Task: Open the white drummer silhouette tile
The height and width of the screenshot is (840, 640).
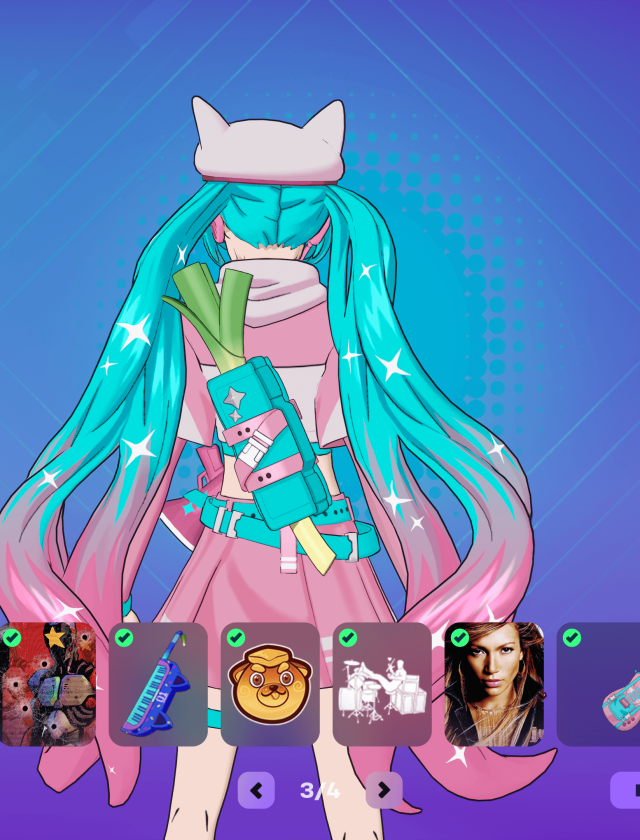Action: 382,685
